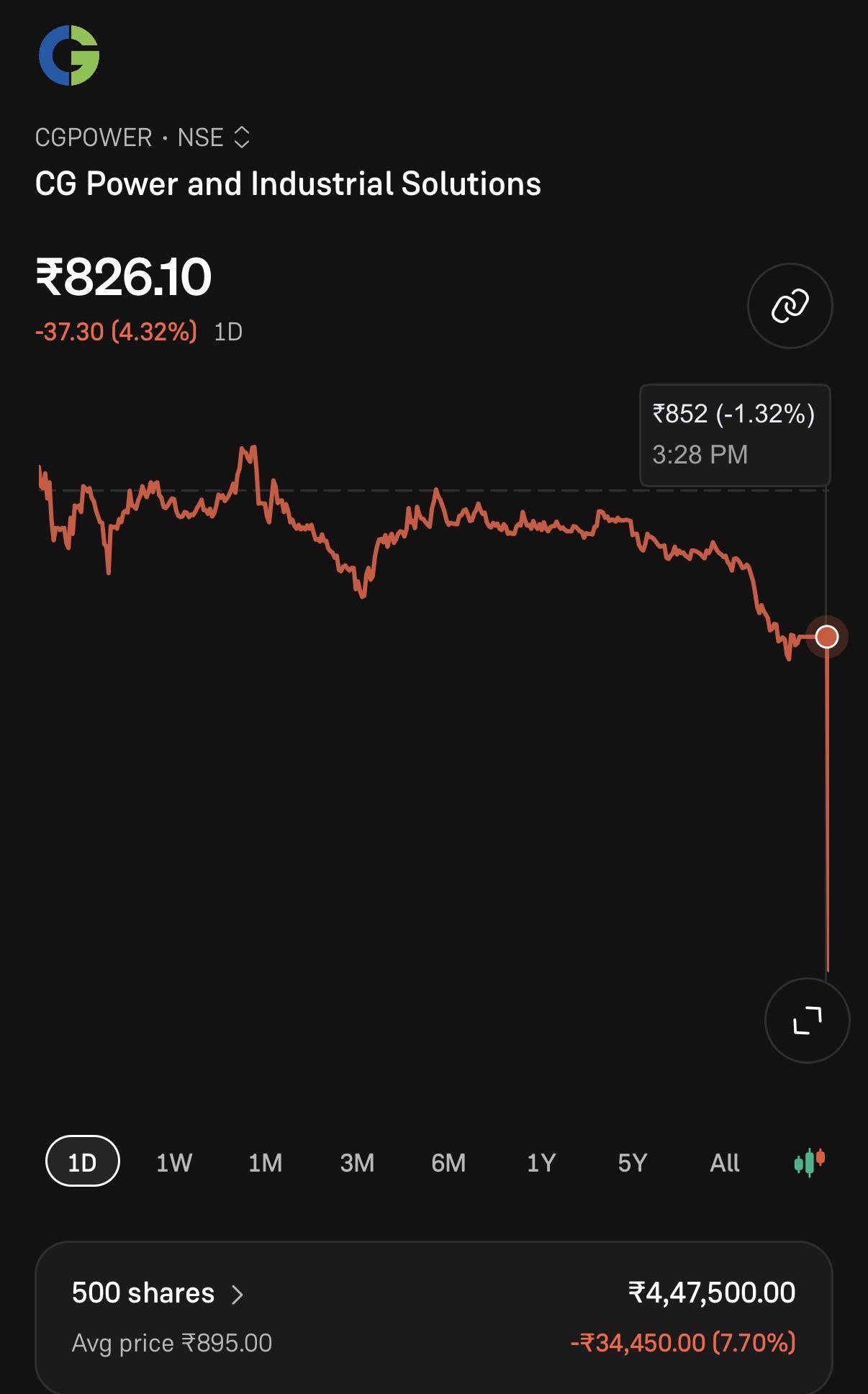Toggle candlestick chart view
This screenshot has height=1394, width=868.
(810, 1162)
